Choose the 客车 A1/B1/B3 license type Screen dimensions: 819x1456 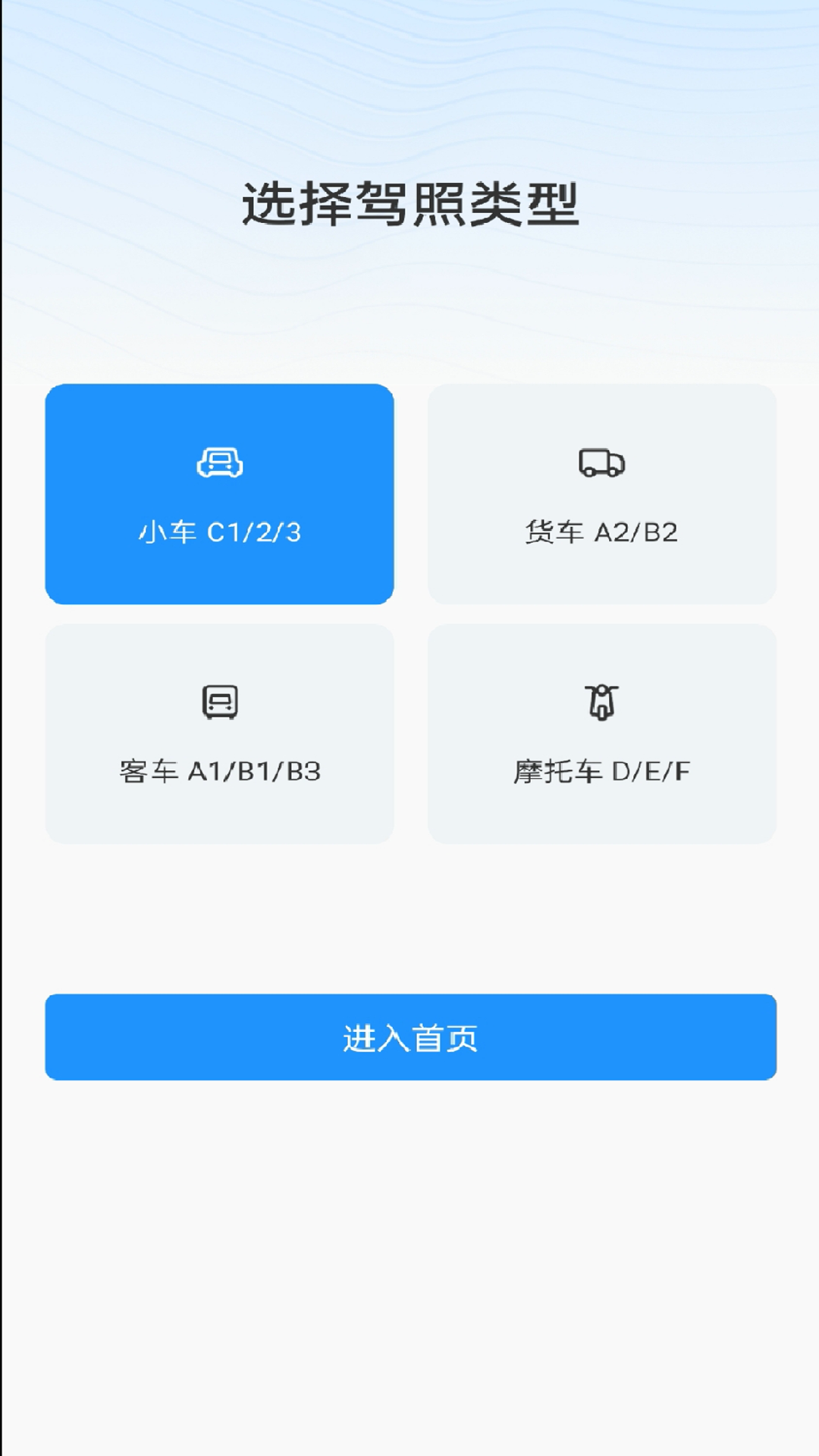[221, 732]
